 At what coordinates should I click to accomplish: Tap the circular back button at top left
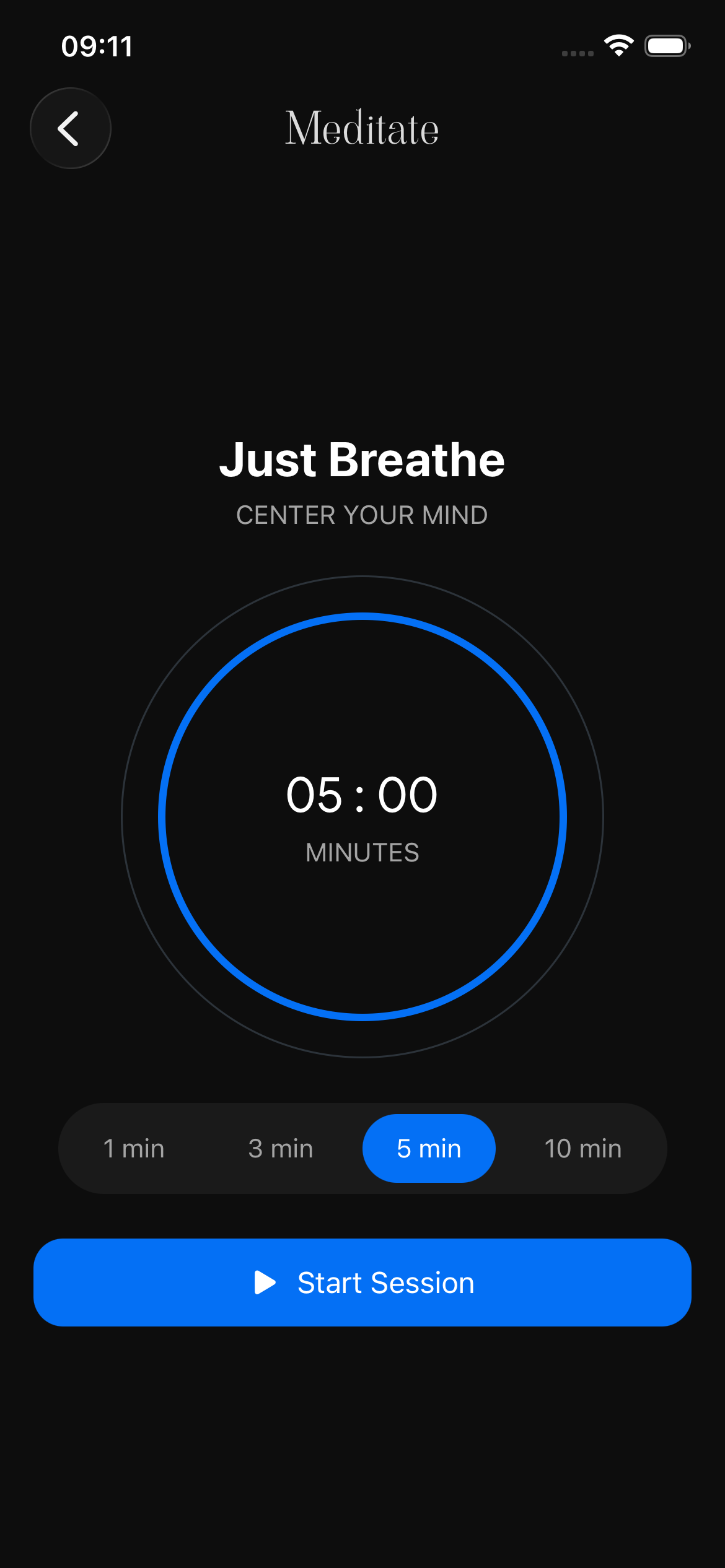[69, 128]
